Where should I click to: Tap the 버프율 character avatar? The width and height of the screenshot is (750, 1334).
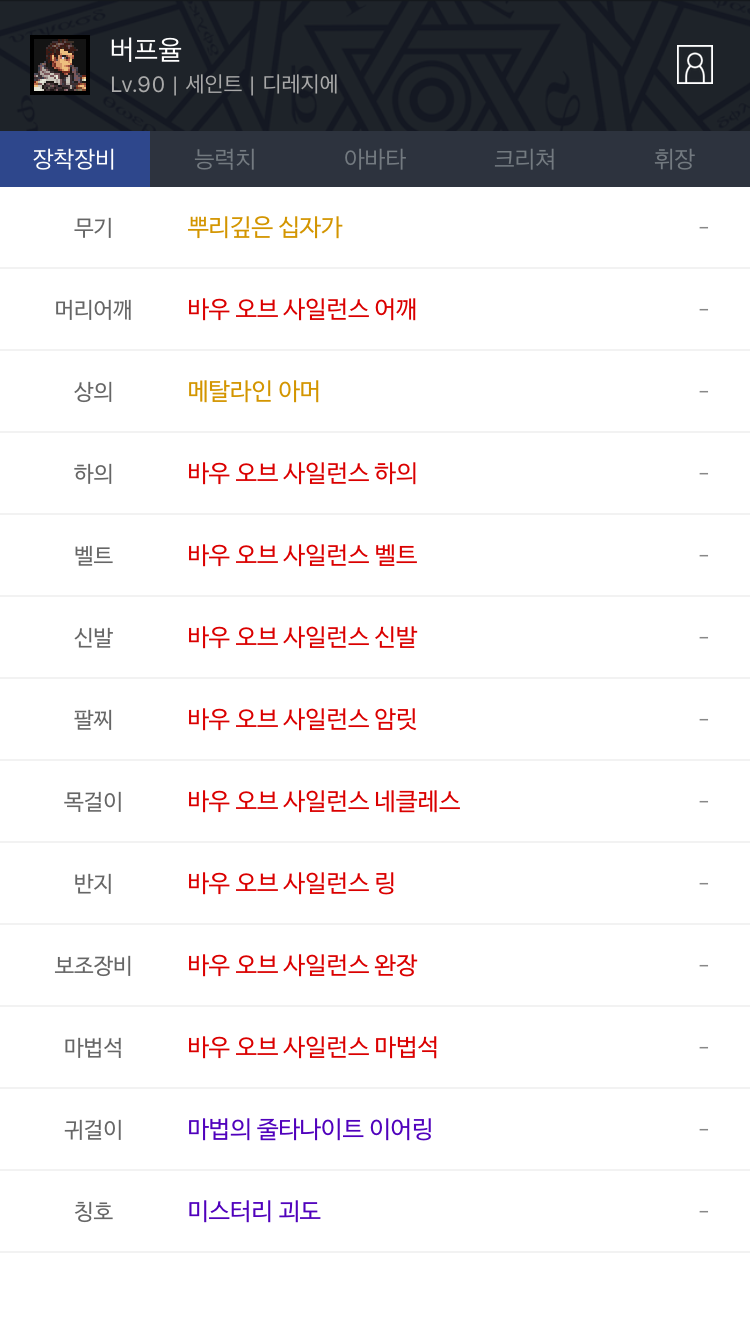pyautogui.click(x=60, y=65)
